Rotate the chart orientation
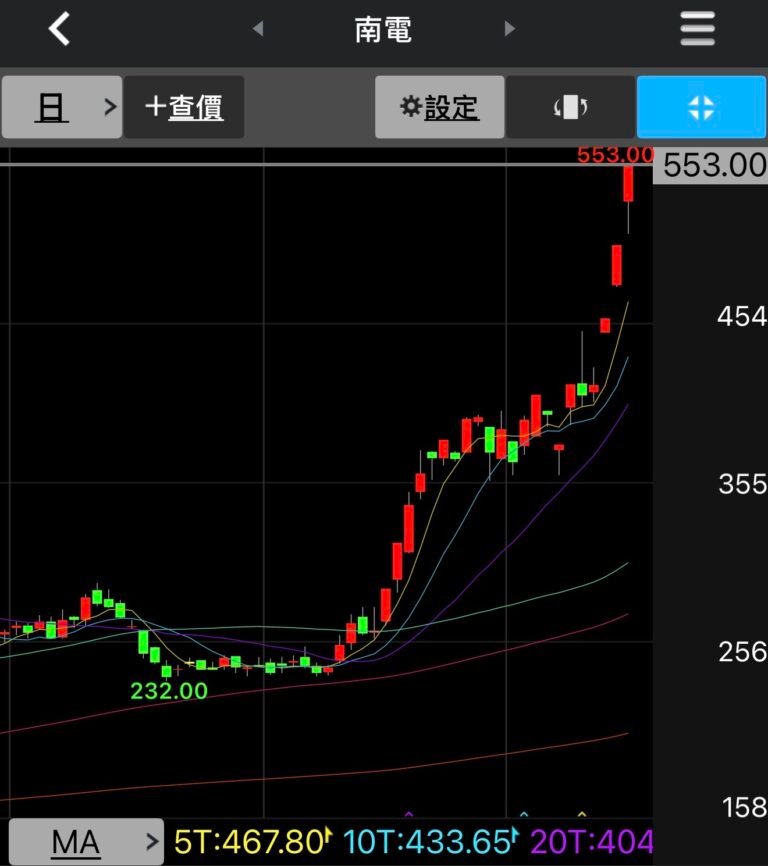Screen dimensions: 768x866 (570, 107)
